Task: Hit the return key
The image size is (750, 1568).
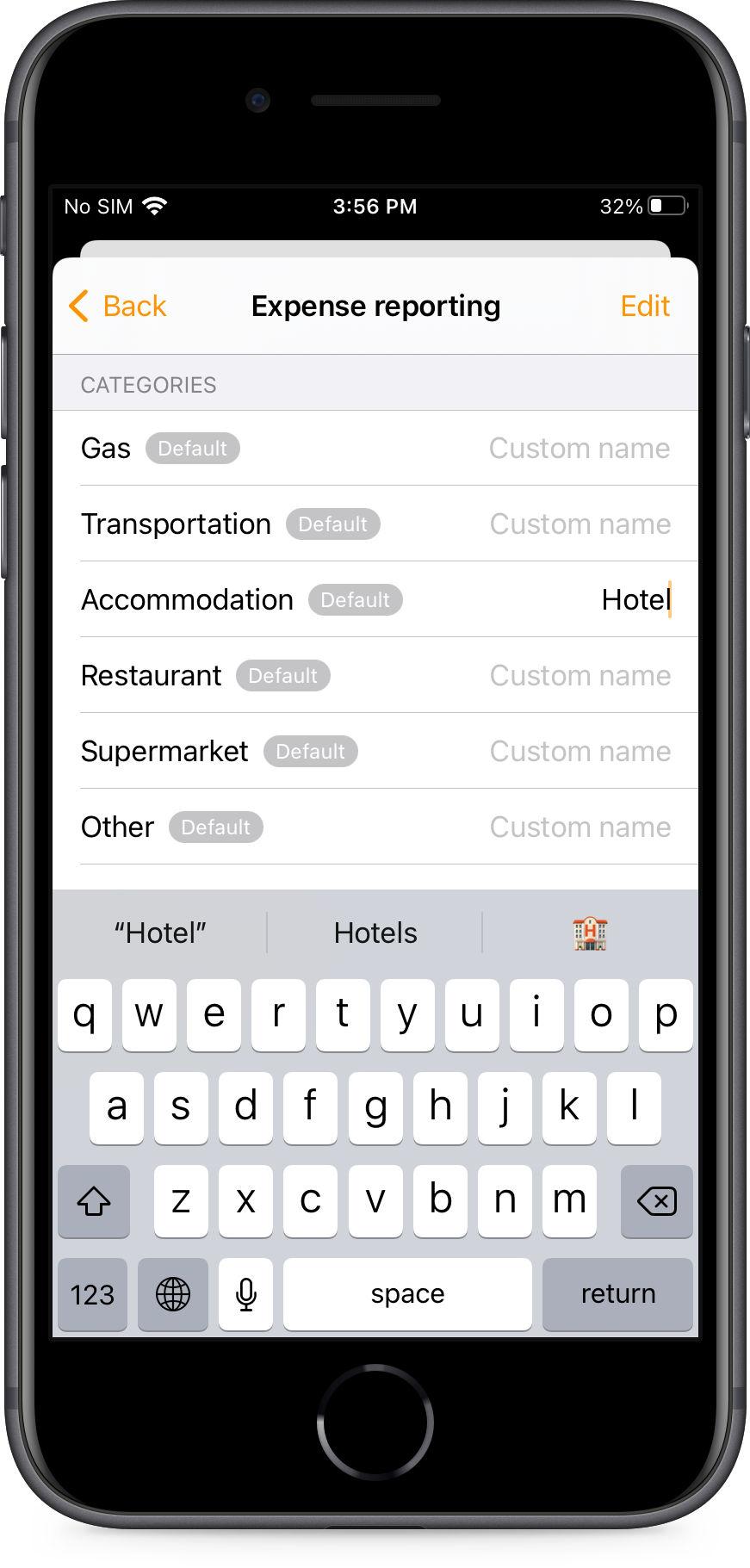Action: coord(617,1294)
